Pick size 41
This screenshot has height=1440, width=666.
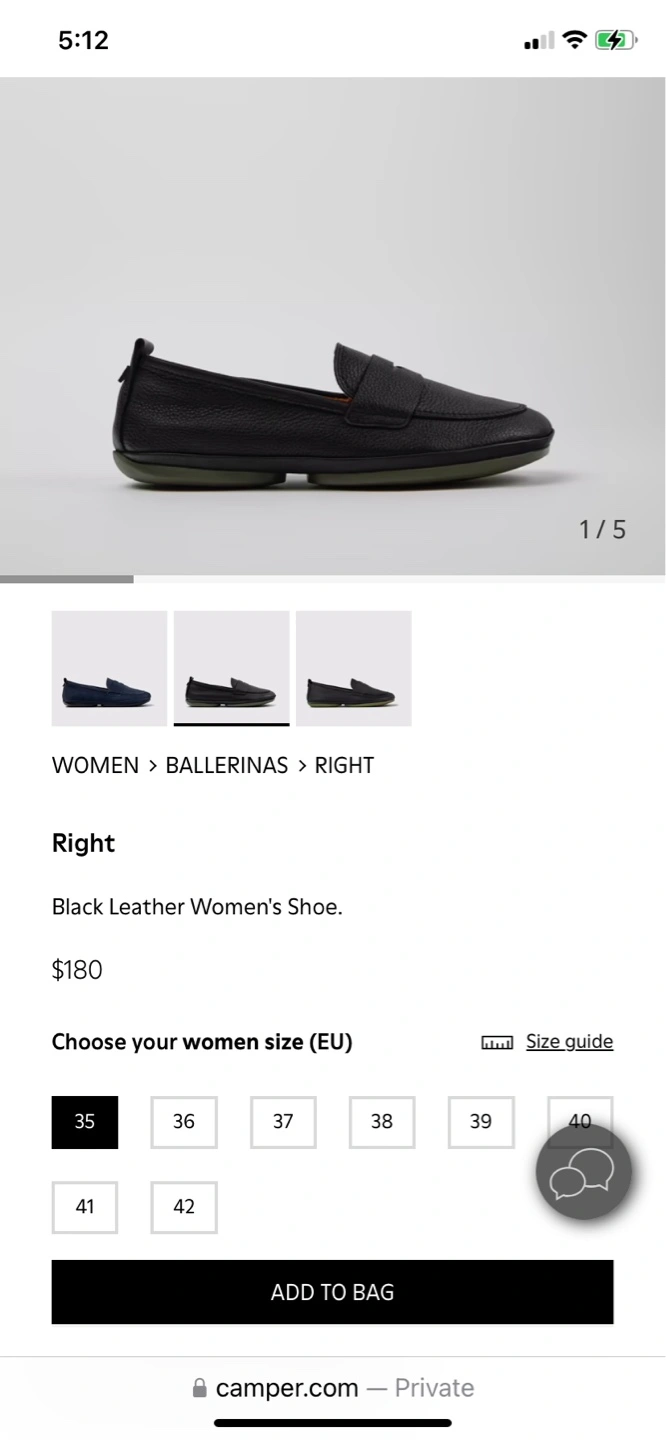tap(85, 1207)
